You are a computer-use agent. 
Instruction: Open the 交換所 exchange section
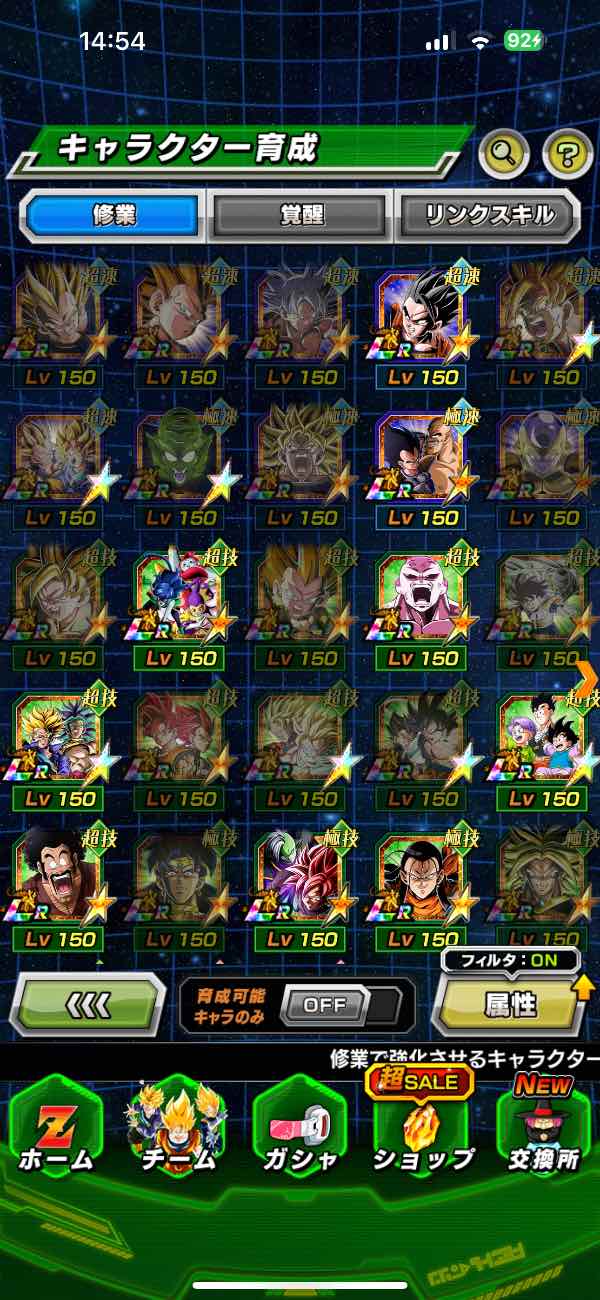(x=545, y=1125)
